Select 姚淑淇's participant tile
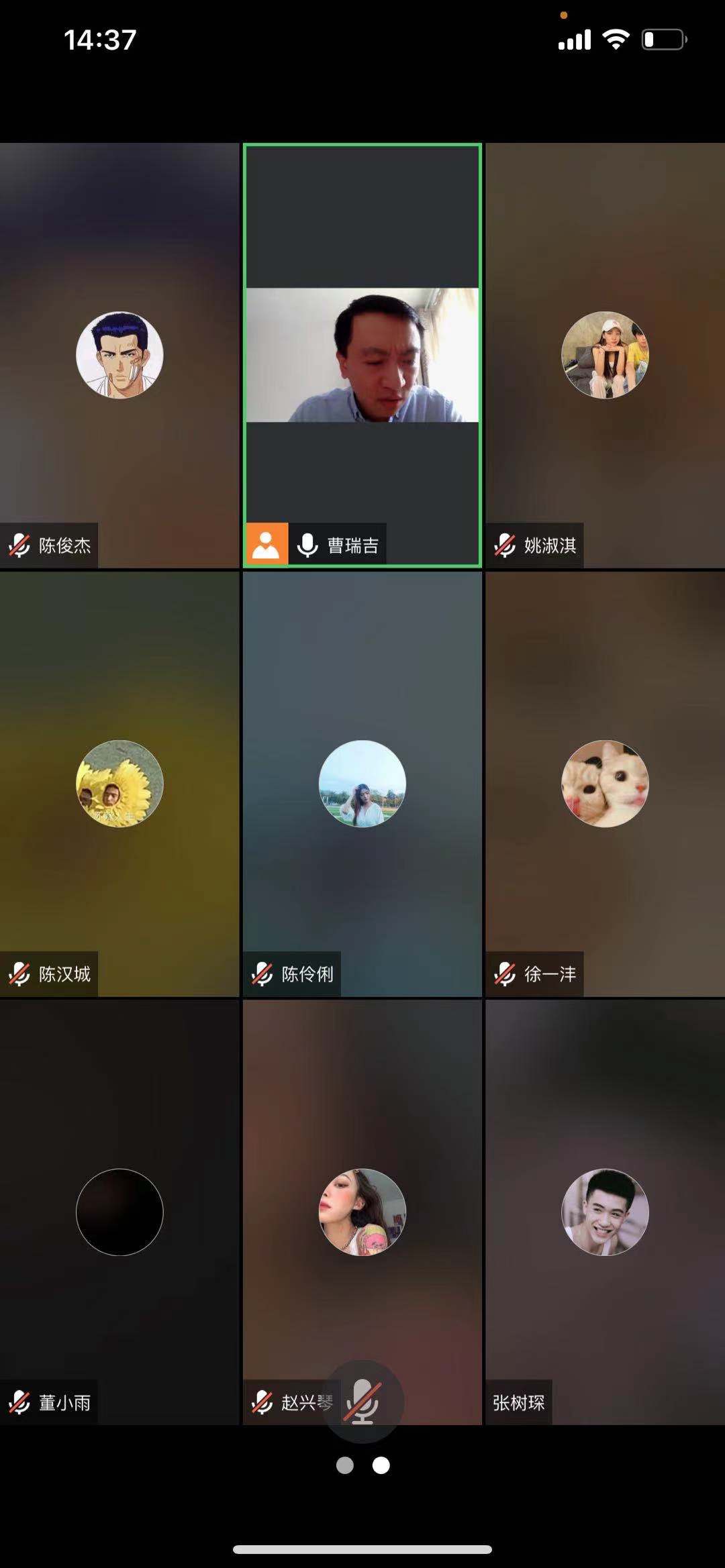725x1568 pixels. click(605, 355)
